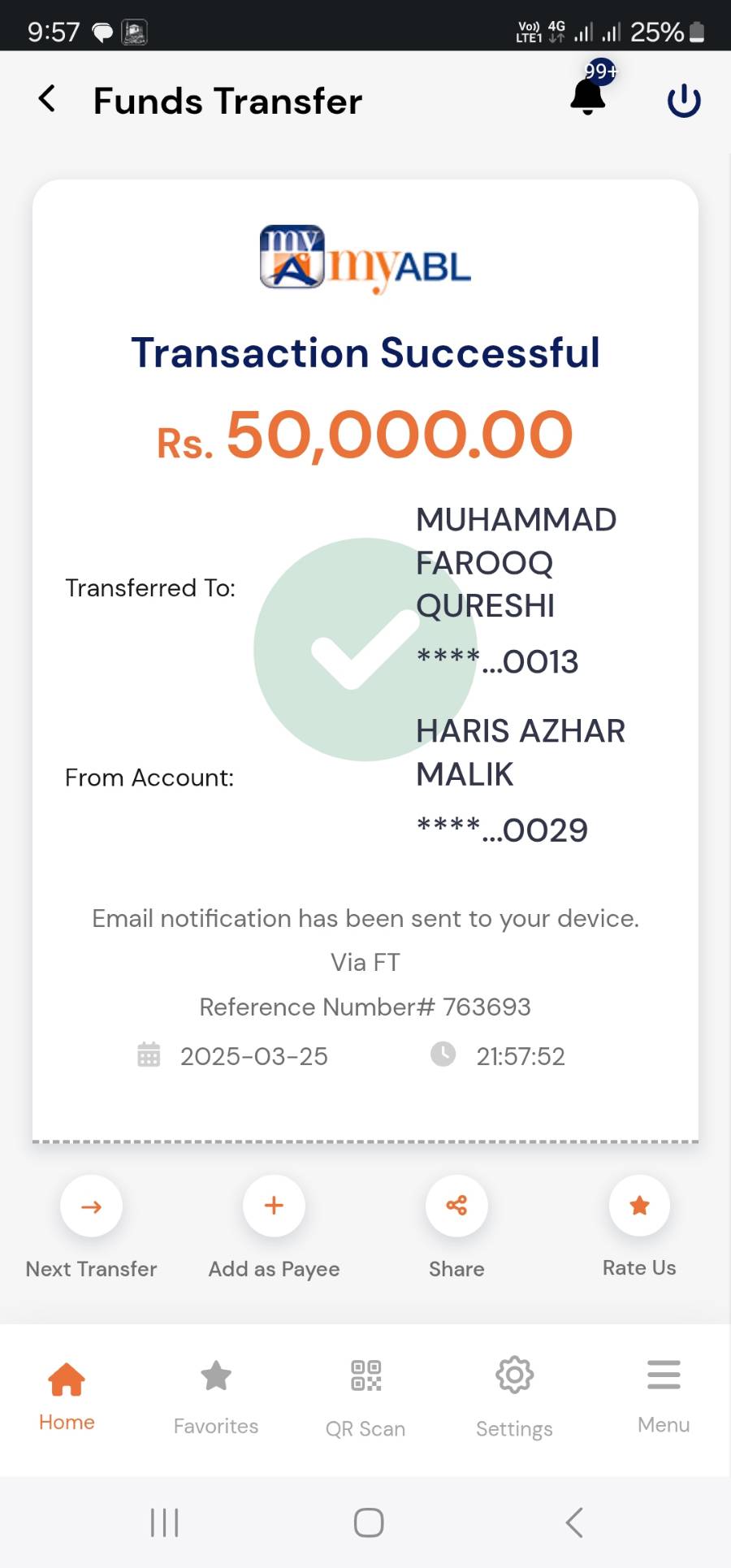Viewport: 731px width, 1568px height.
Task: Tap the power icon to log out
Action: tap(683, 101)
